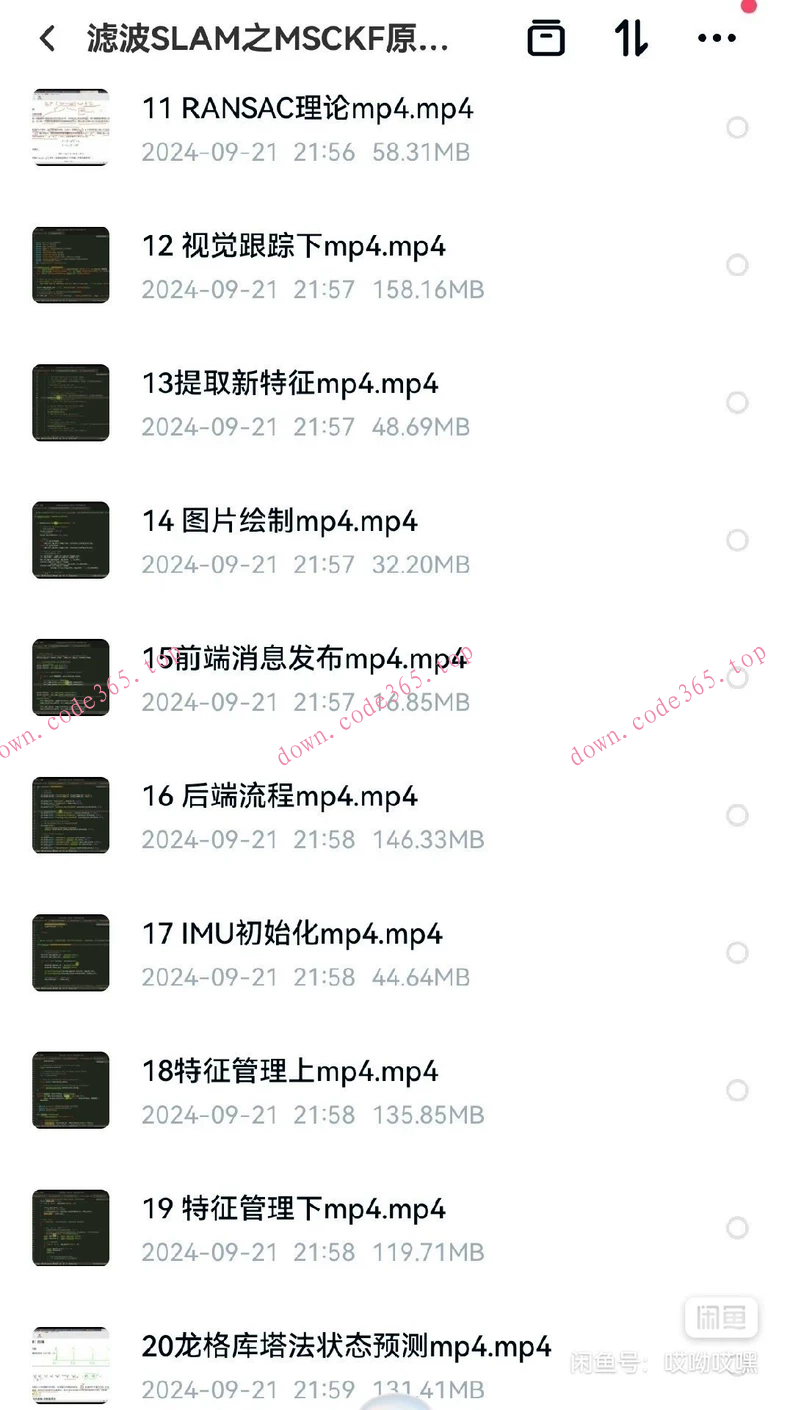
Task: Tap thumbnail of 12 视觉跟踪下 video
Action: [x=70, y=265]
